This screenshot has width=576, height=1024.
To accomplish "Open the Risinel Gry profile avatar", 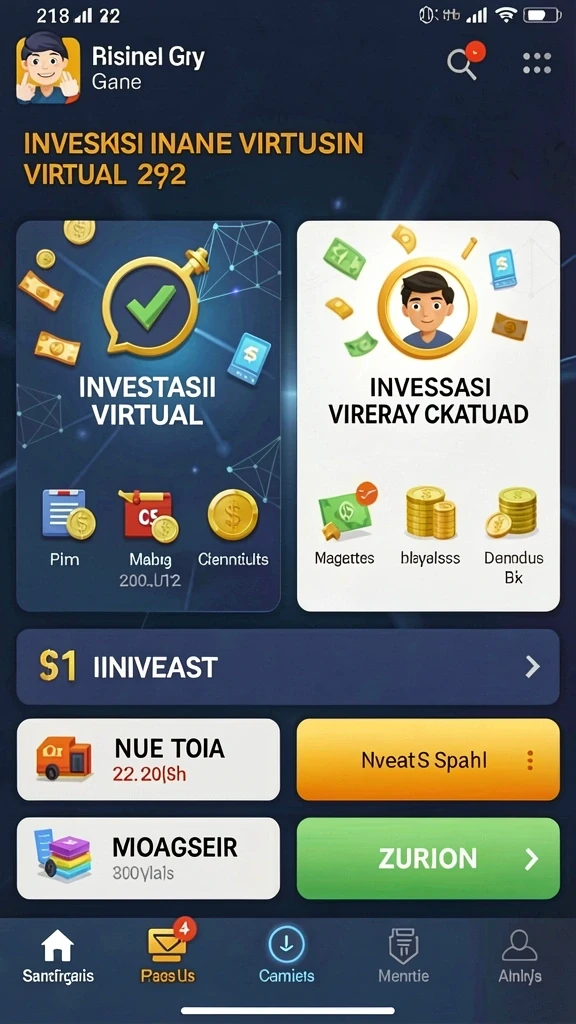I will (x=48, y=70).
